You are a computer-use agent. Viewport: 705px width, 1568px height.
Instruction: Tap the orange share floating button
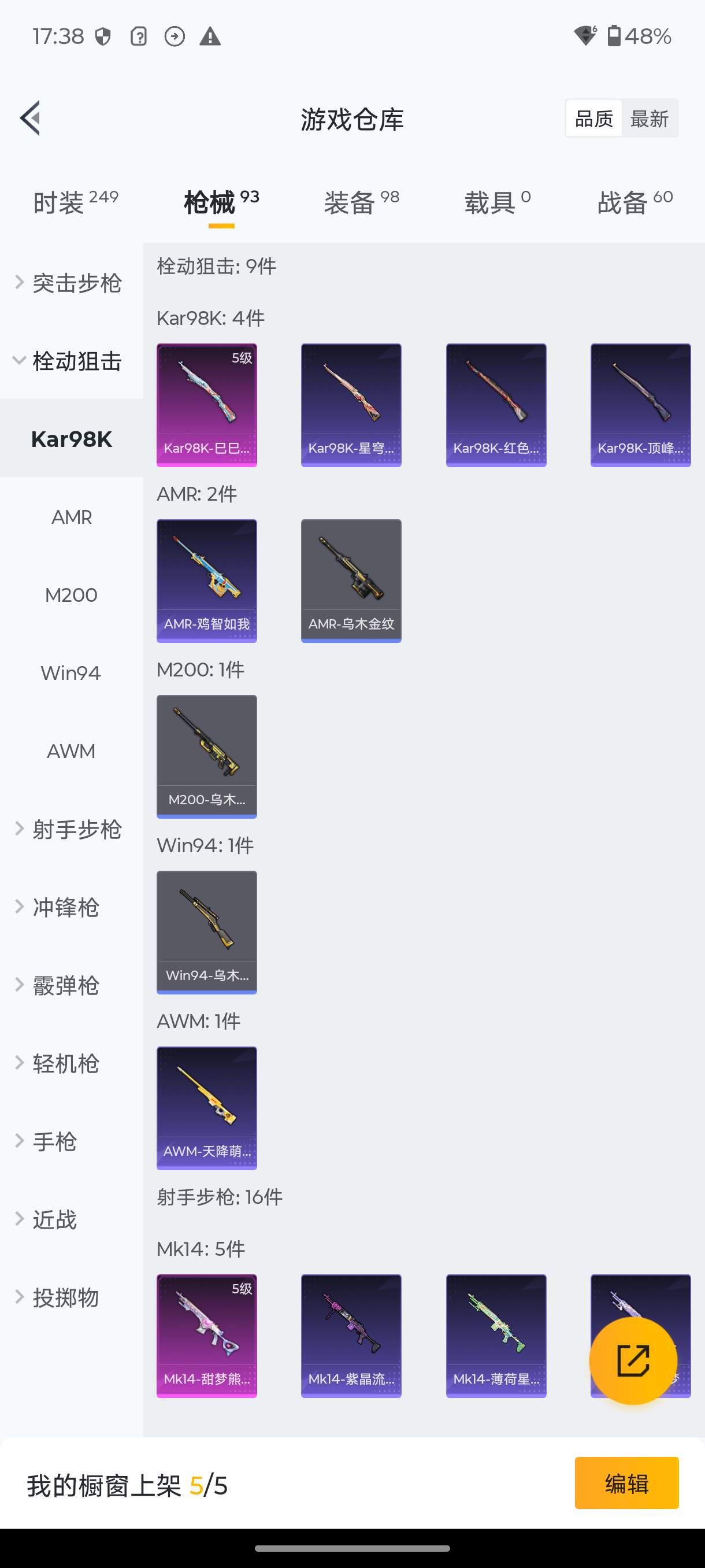(x=633, y=1360)
